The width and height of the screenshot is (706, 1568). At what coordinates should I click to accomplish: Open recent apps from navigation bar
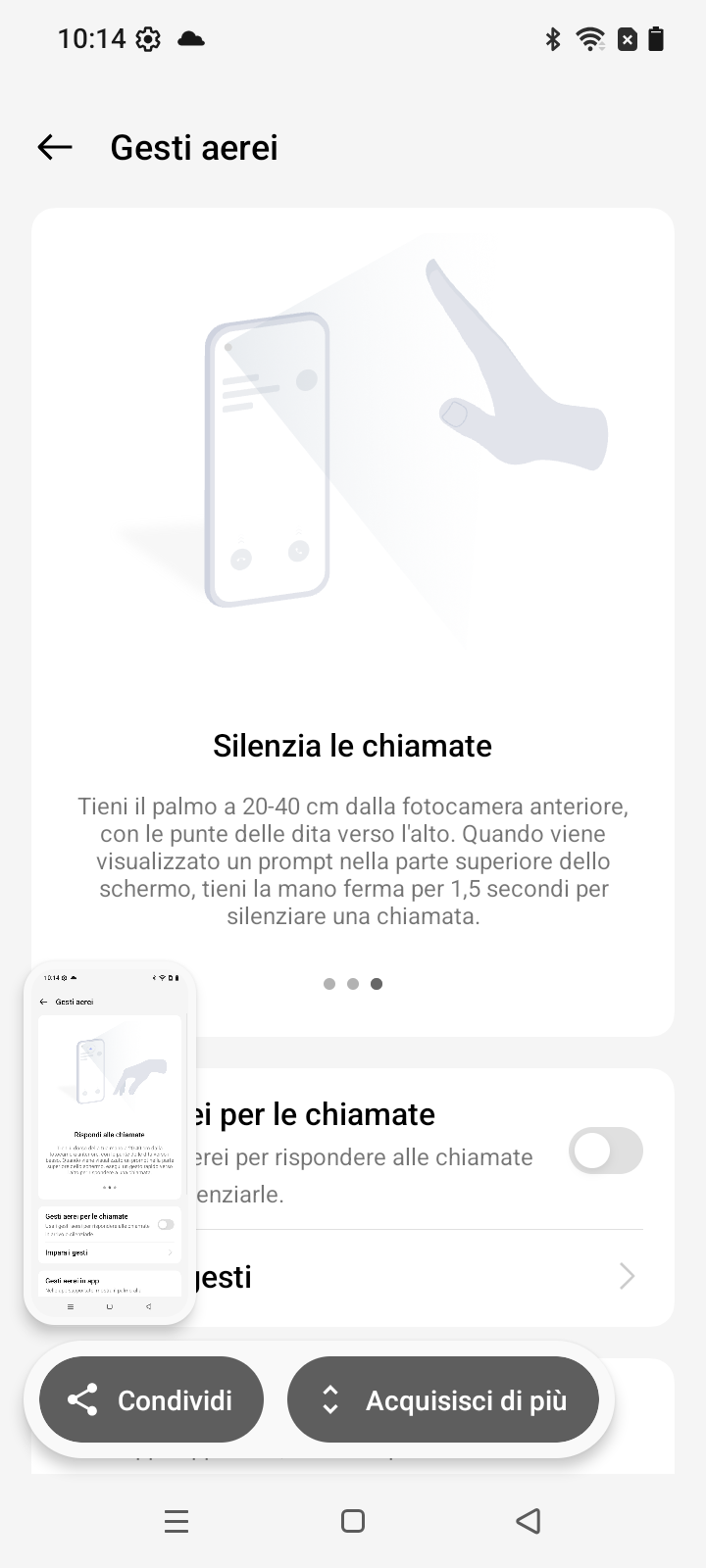[176, 1521]
